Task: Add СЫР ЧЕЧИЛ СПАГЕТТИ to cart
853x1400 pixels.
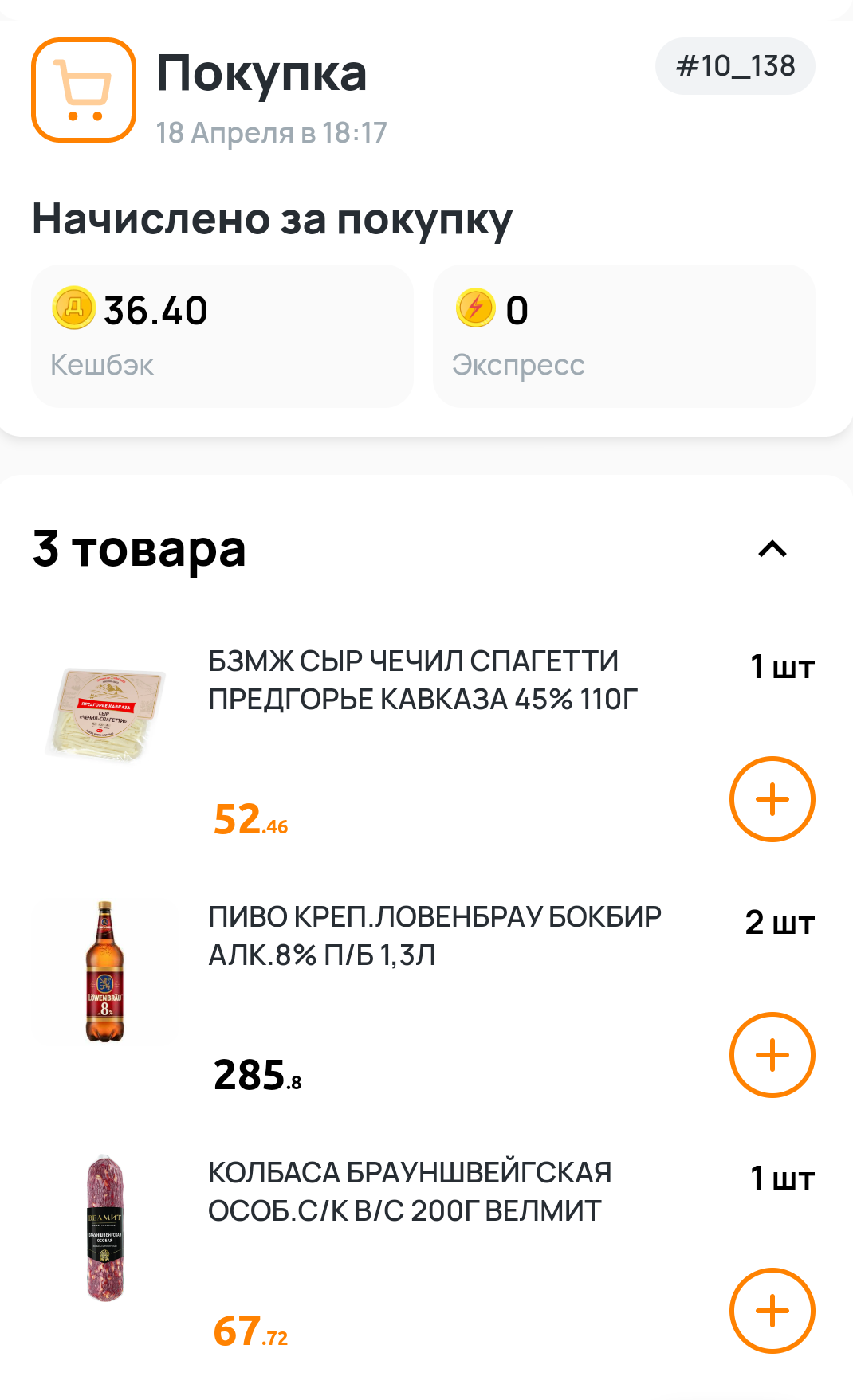Action: (772, 799)
